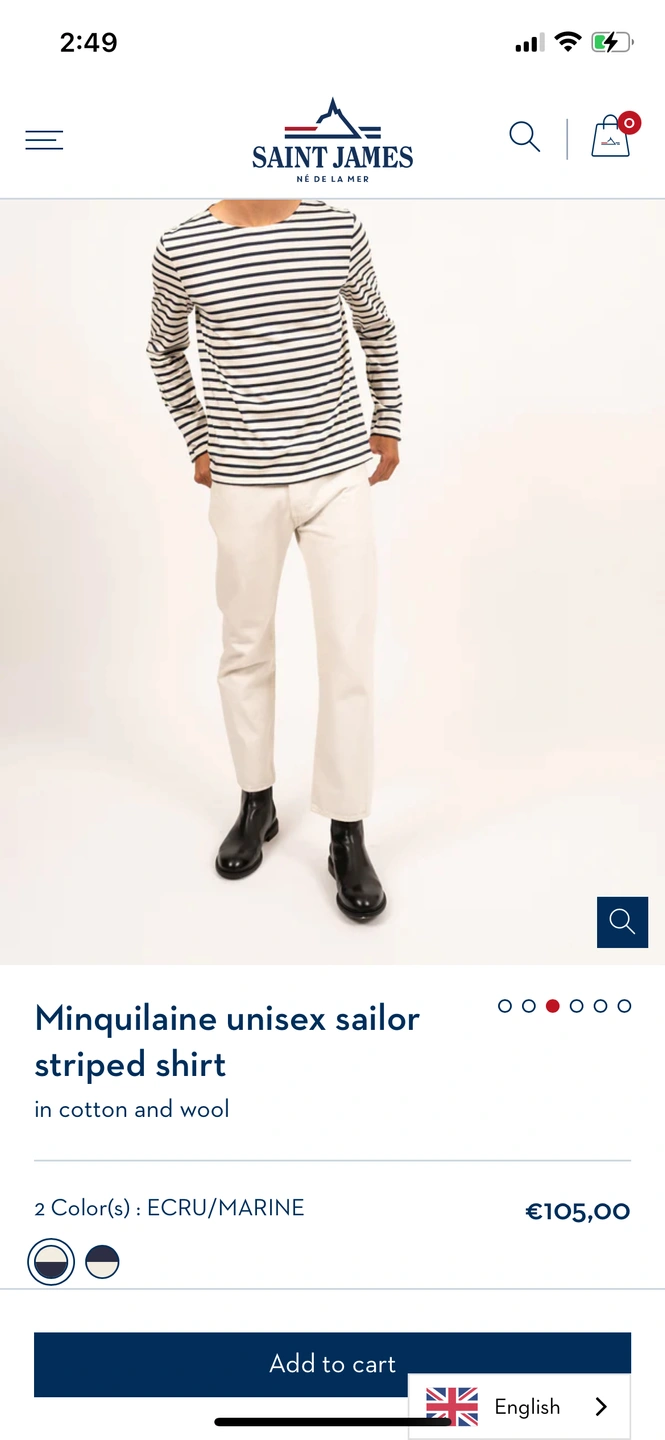
Task: Go to the first product image dot
Action: [x=505, y=1006]
